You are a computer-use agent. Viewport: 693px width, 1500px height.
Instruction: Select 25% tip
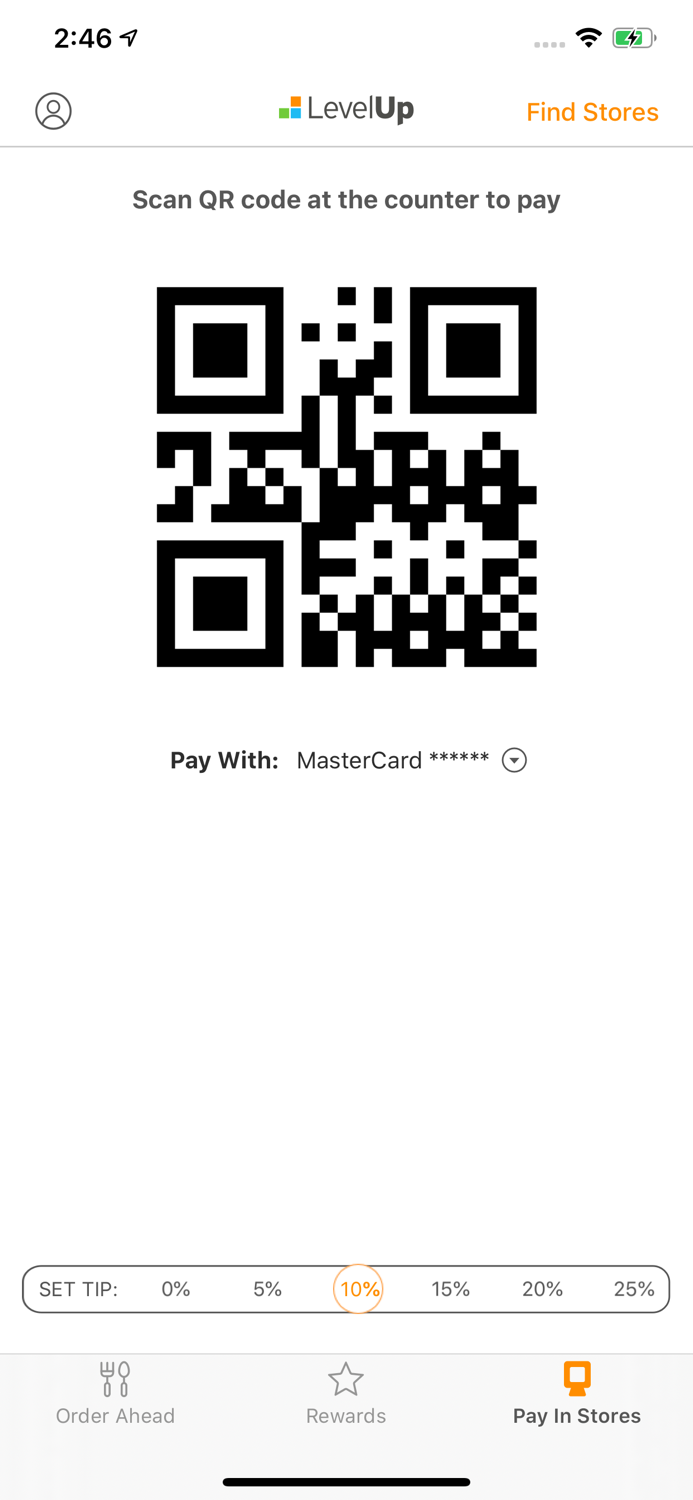(x=634, y=1289)
